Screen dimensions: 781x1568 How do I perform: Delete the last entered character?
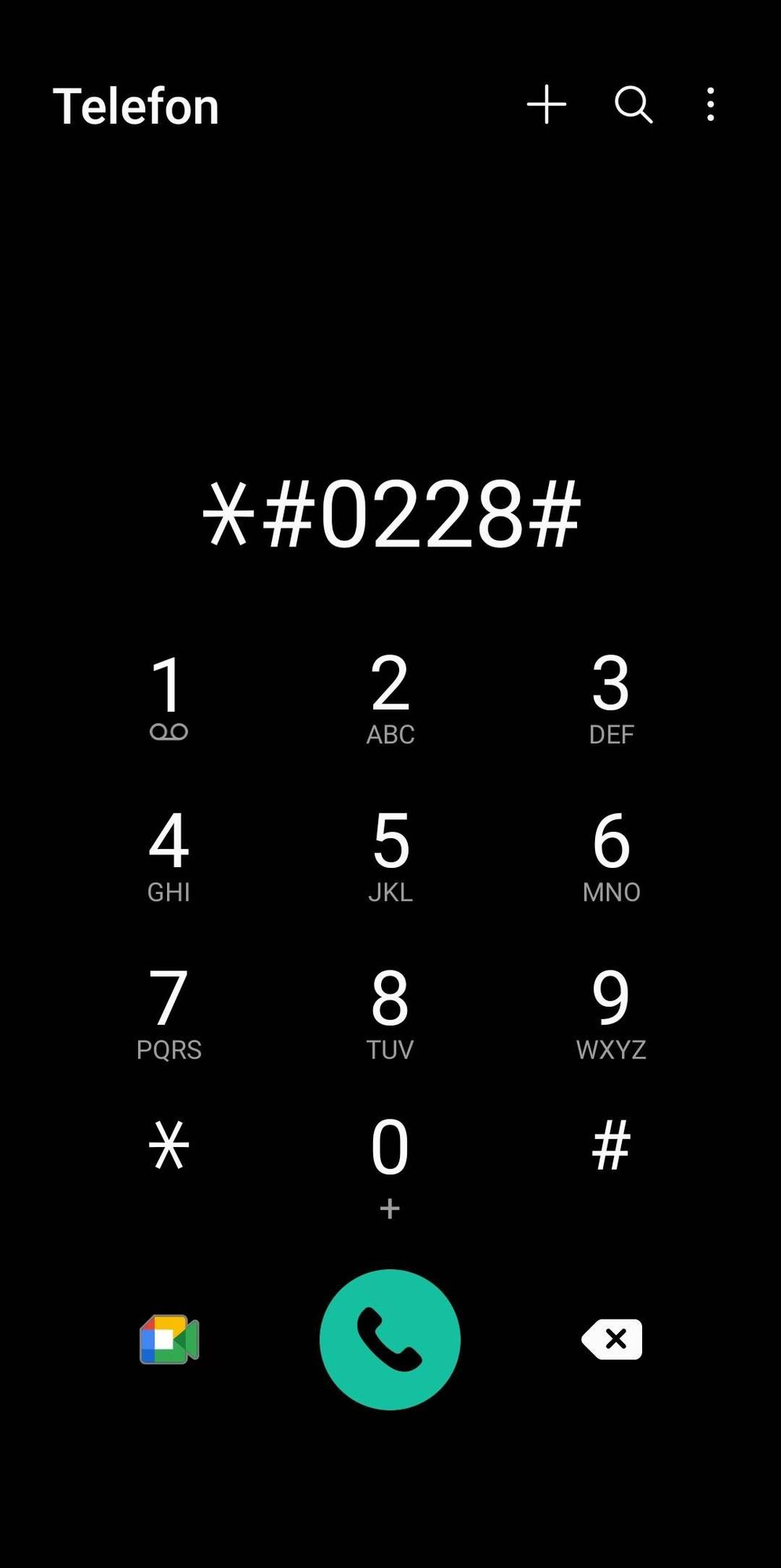[x=612, y=1339]
